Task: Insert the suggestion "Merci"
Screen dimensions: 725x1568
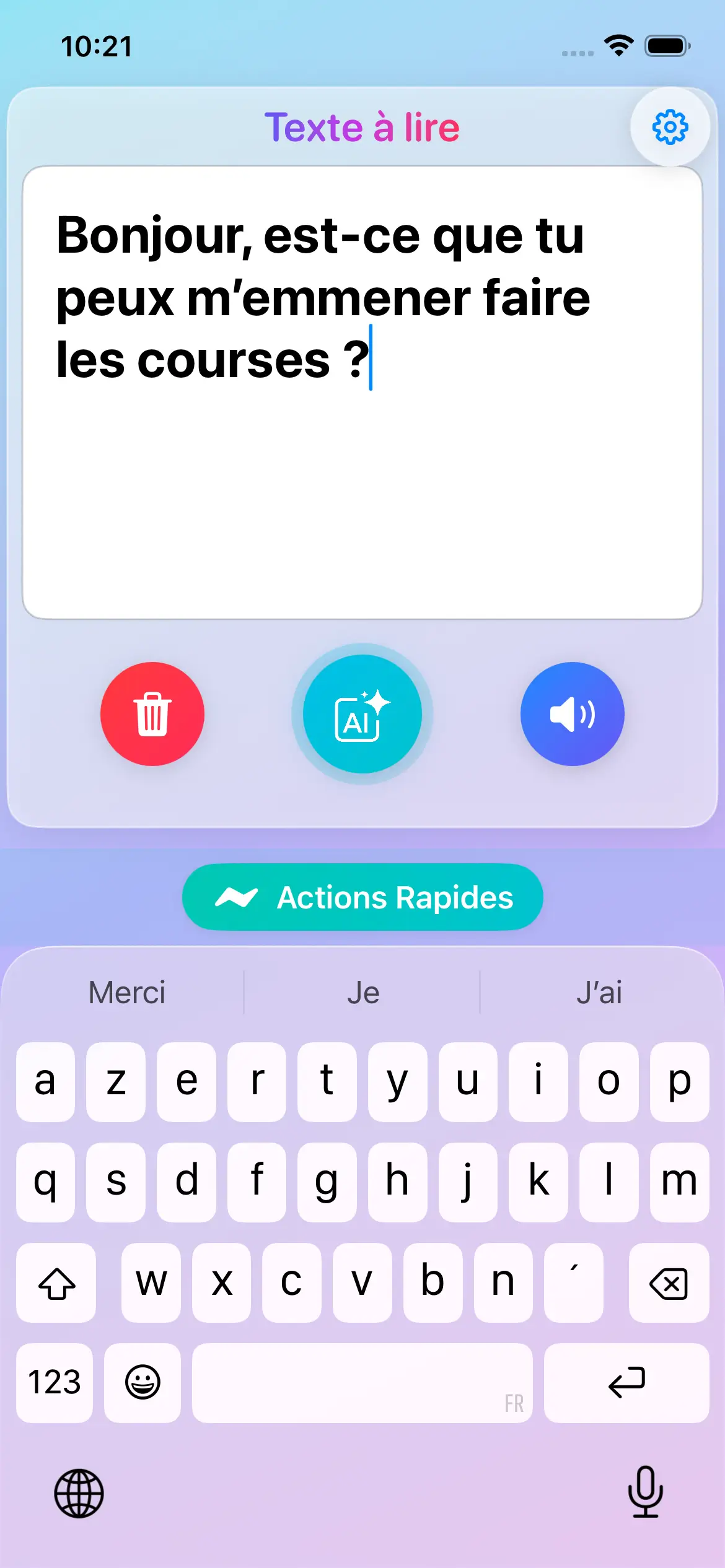Action: [127, 993]
